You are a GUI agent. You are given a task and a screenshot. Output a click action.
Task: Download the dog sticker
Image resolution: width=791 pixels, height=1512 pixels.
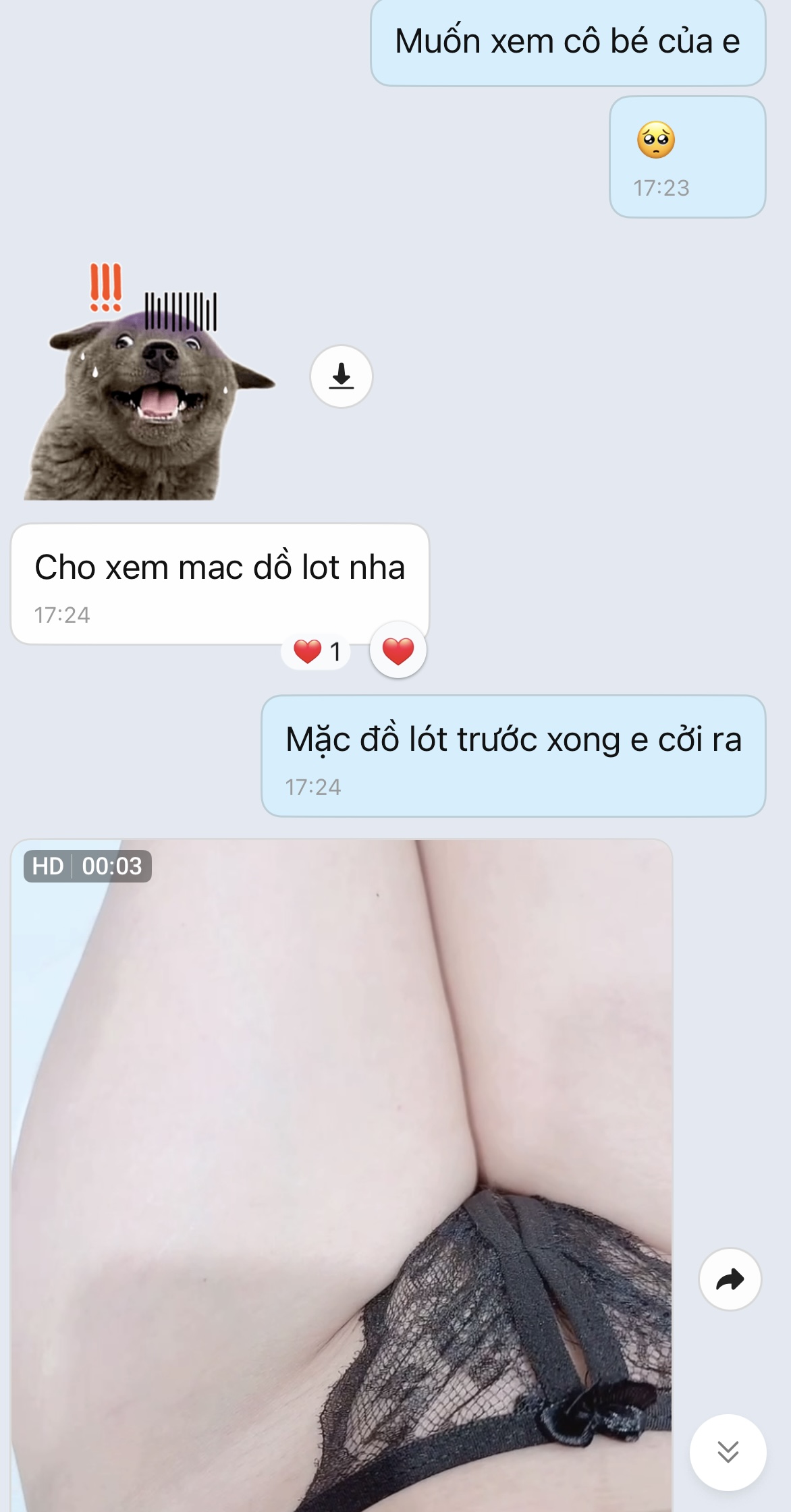341,376
